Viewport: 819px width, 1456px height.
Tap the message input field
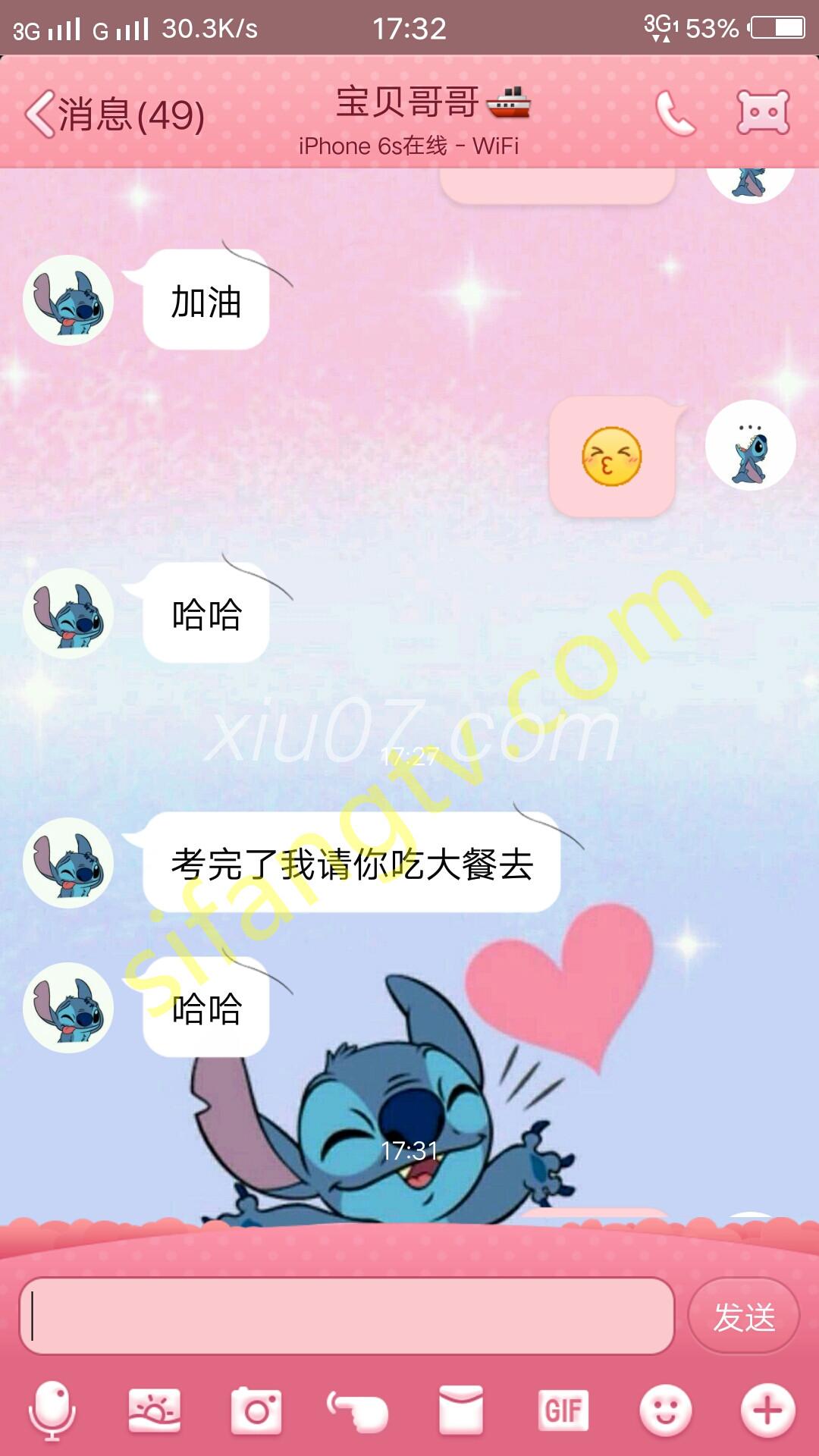347,1316
